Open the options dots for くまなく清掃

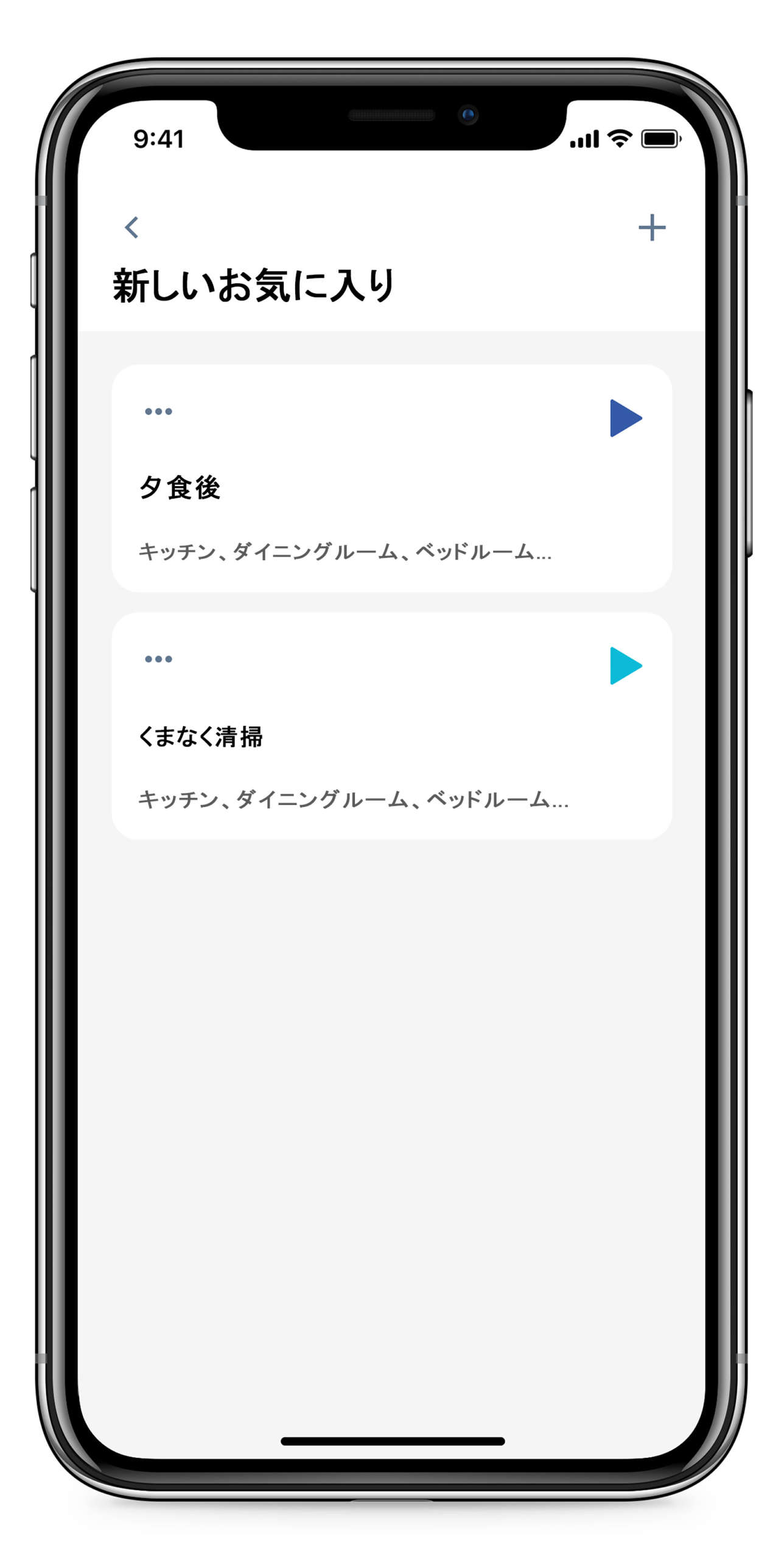point(158,659)
